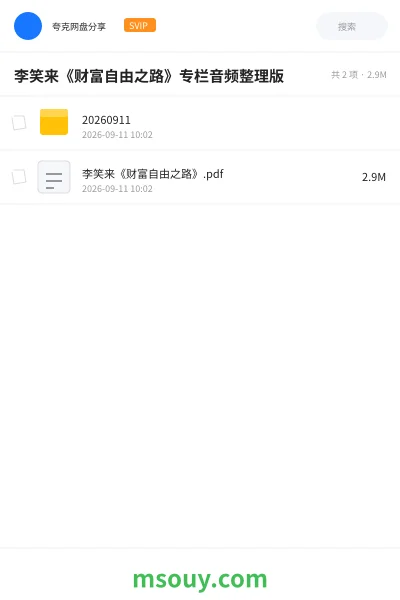Open the sharer's blue profile avatar
Viewport: 400px width, 600px height.
coord(28,26)
